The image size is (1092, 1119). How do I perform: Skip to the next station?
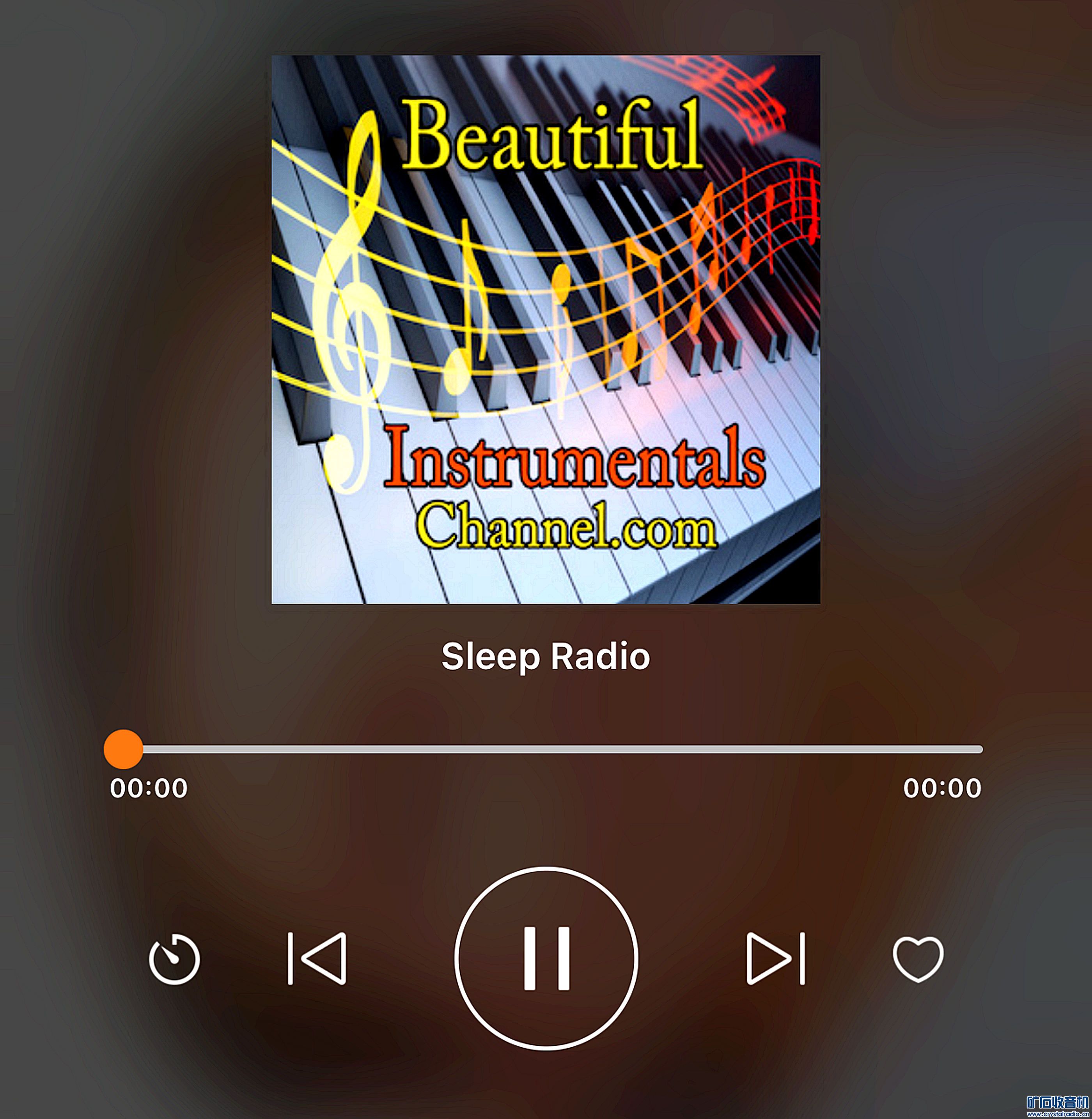point(775,958)
